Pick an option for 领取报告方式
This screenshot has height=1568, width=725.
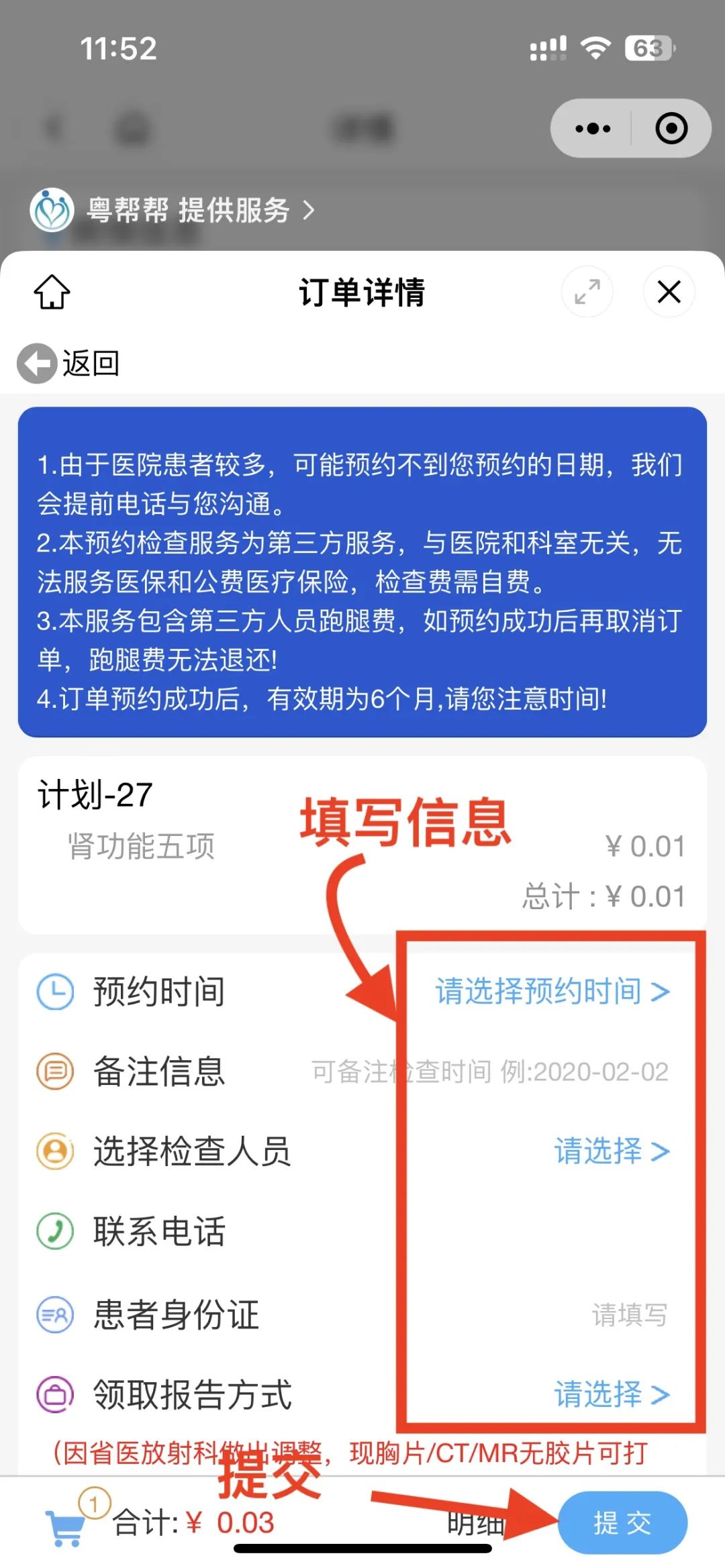tap(611, 1394)
